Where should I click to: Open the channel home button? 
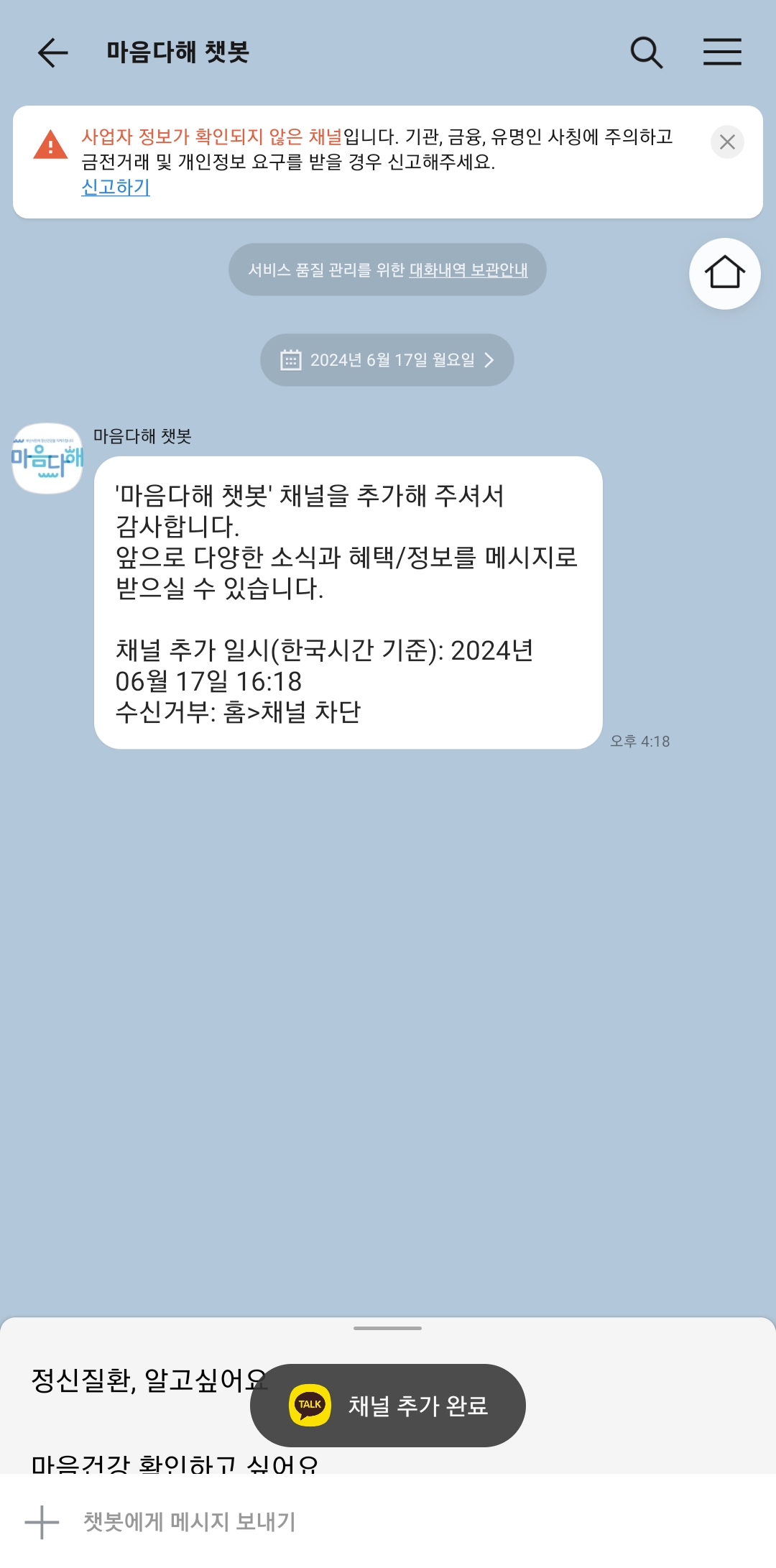coord(724,274)
